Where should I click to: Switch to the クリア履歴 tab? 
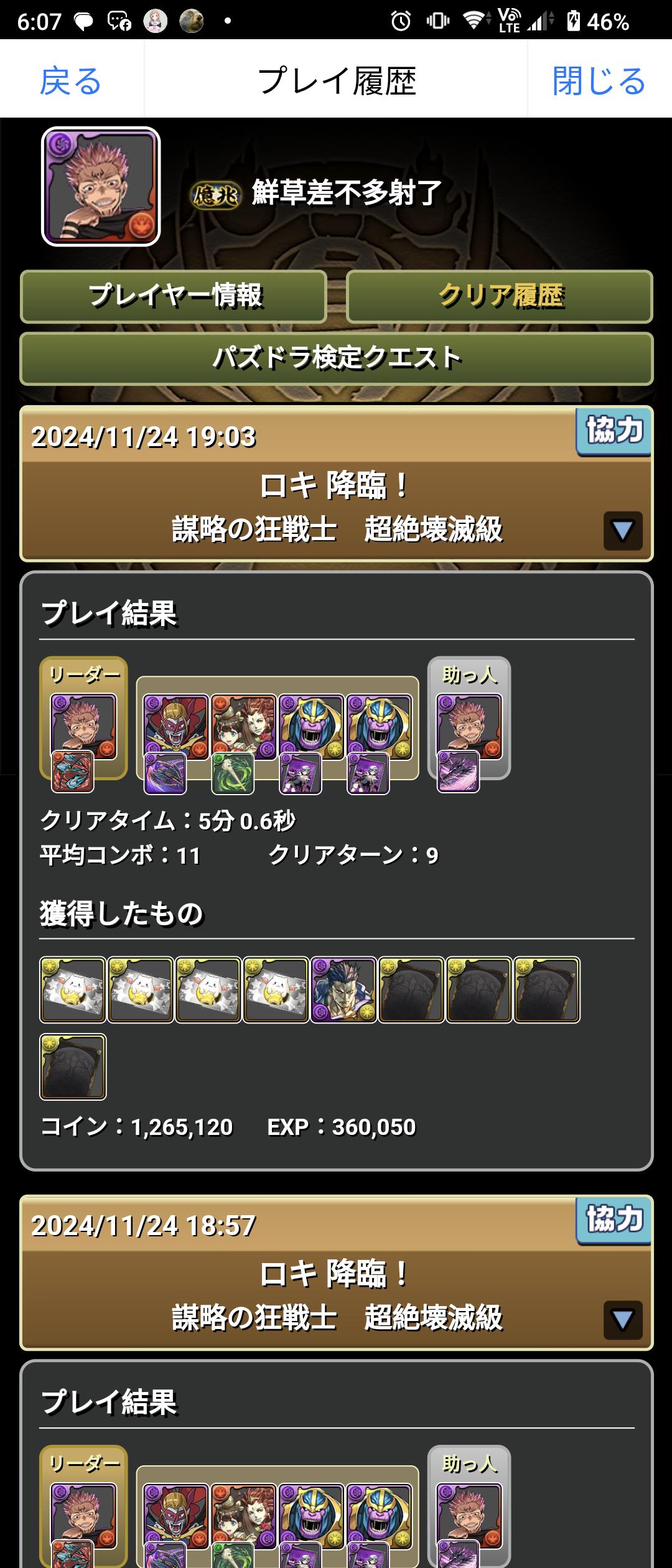coord(500,296)
